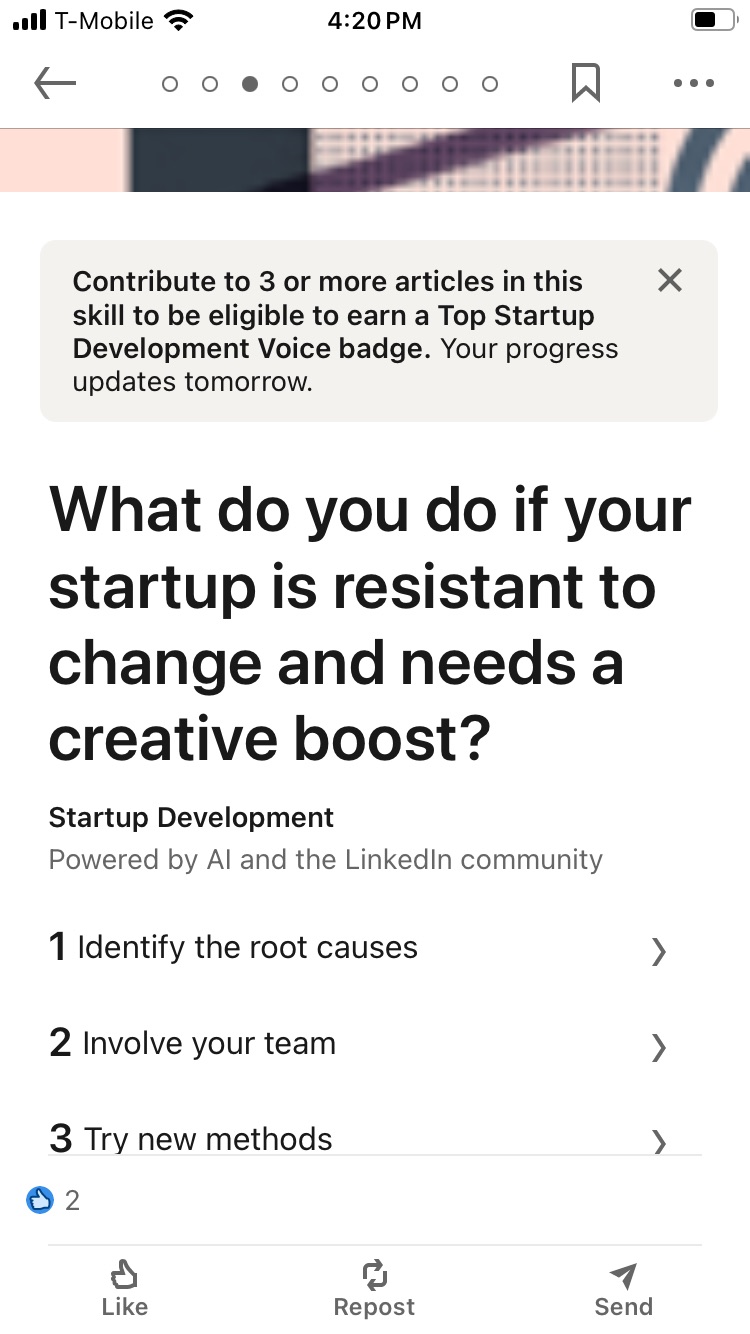
Task: Tap the first page indicator dot
Action: [x=170, y=84]
